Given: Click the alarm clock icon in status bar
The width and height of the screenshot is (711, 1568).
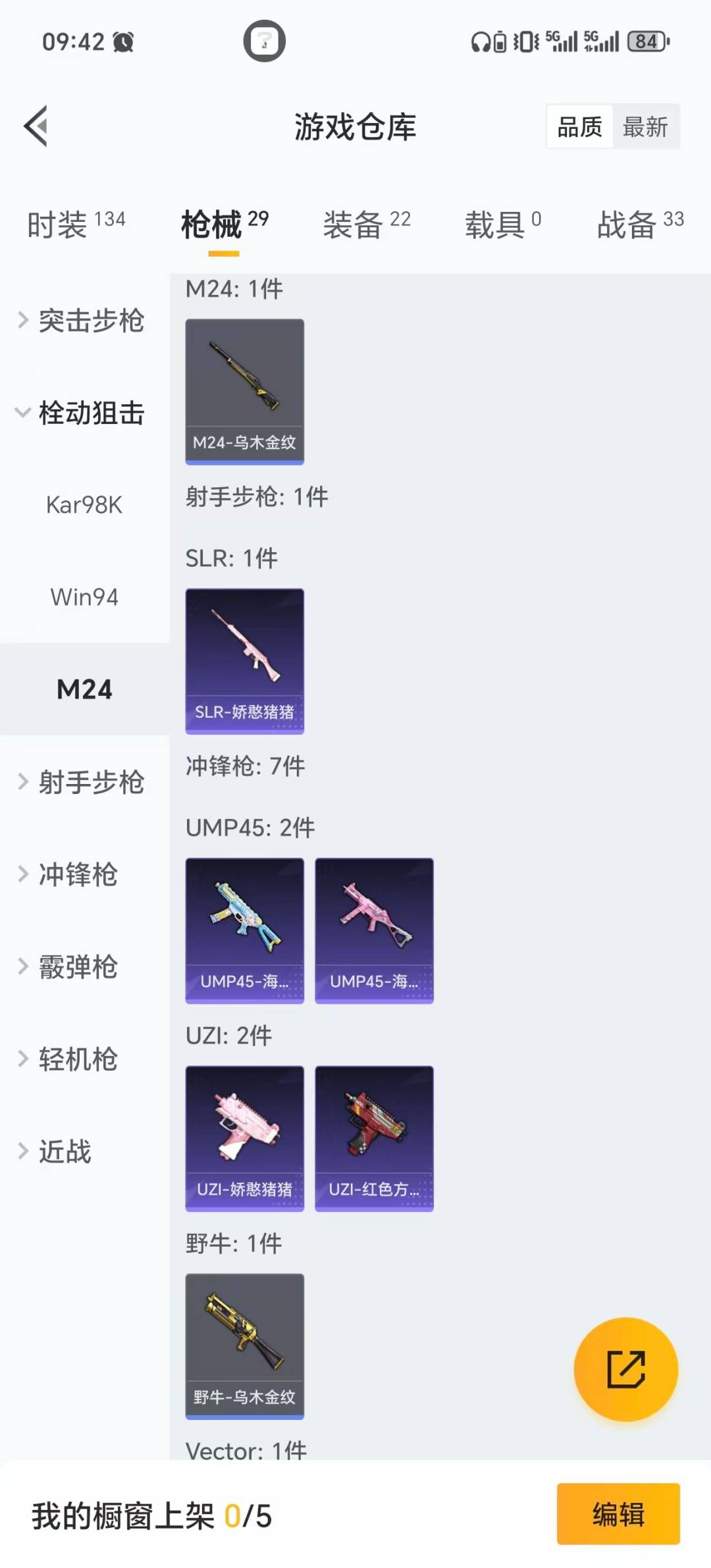Looking at the screenshot, I should coord(124,41).
